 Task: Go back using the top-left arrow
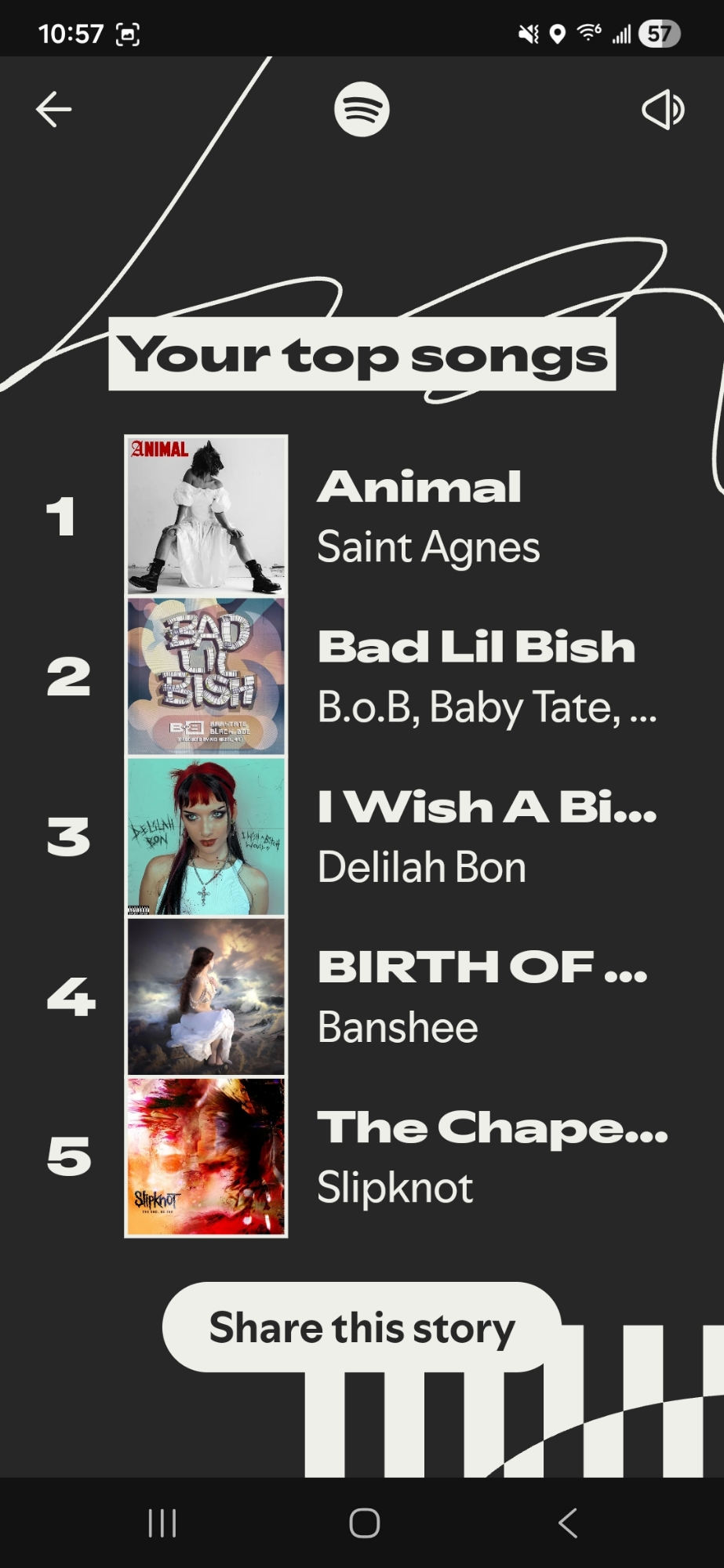tap(54, 109)
